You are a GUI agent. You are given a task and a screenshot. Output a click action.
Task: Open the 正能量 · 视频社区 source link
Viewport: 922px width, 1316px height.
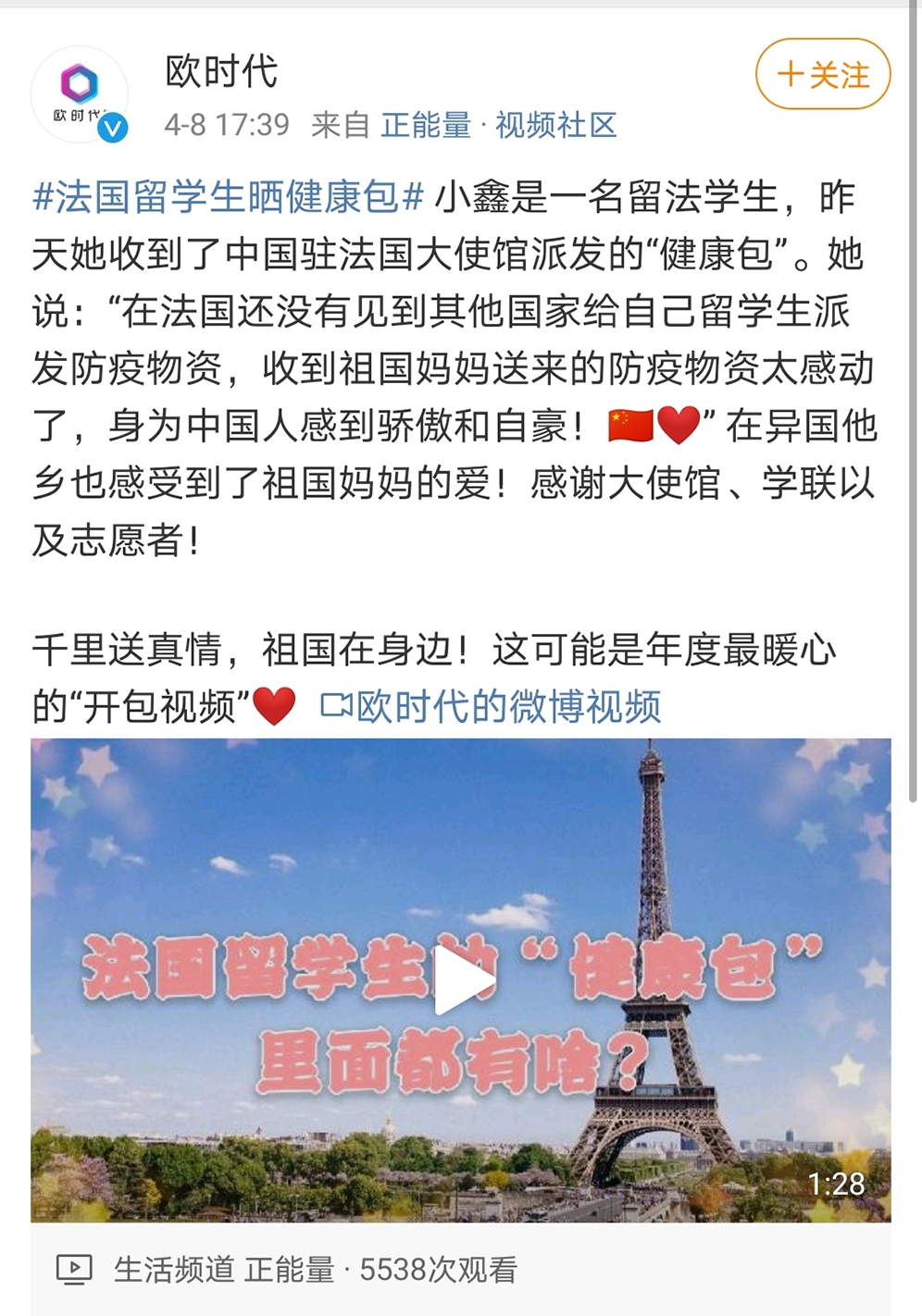pyautogui.click(x=498, y=125)
